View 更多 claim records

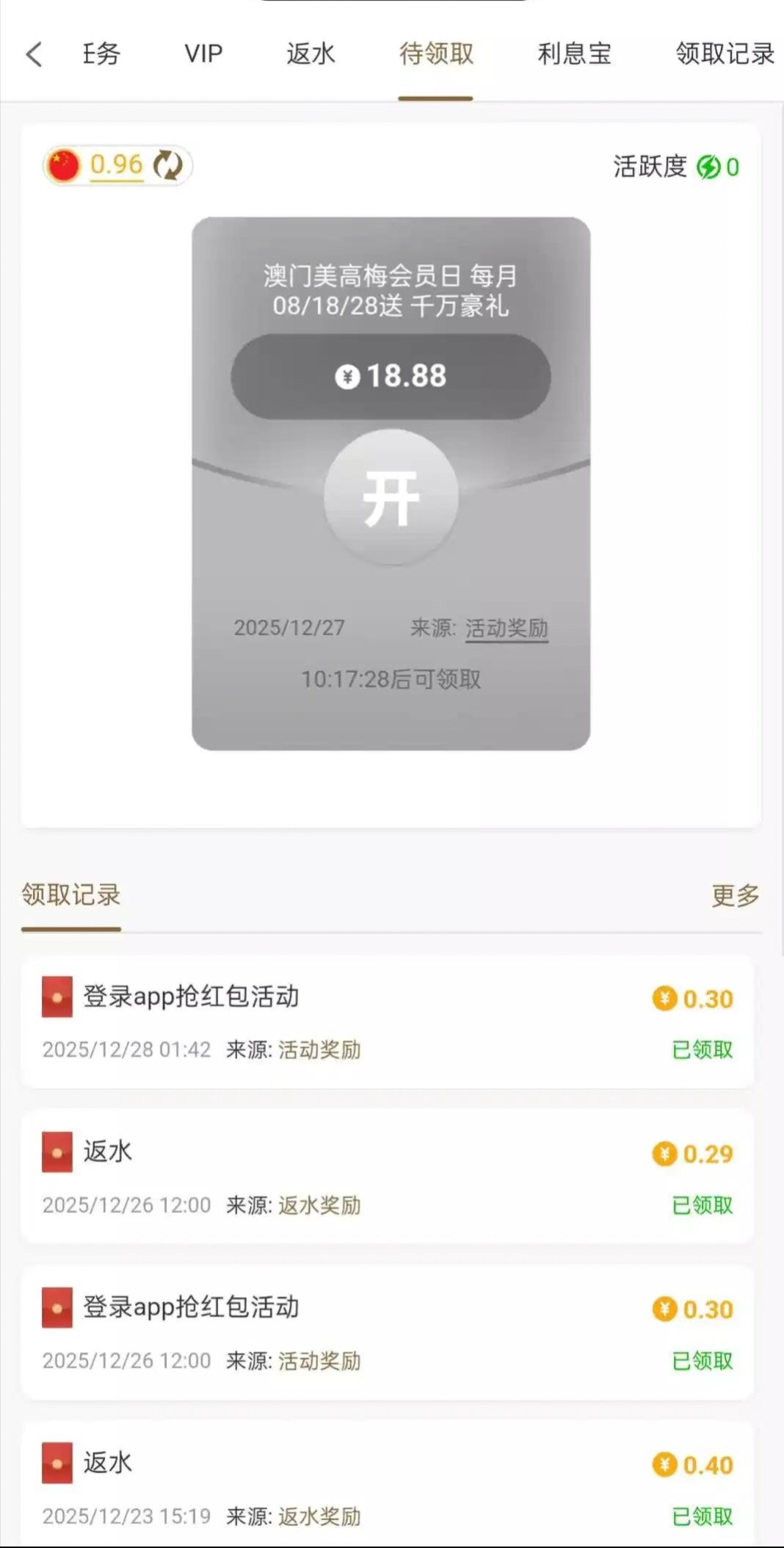pos(735,896)
